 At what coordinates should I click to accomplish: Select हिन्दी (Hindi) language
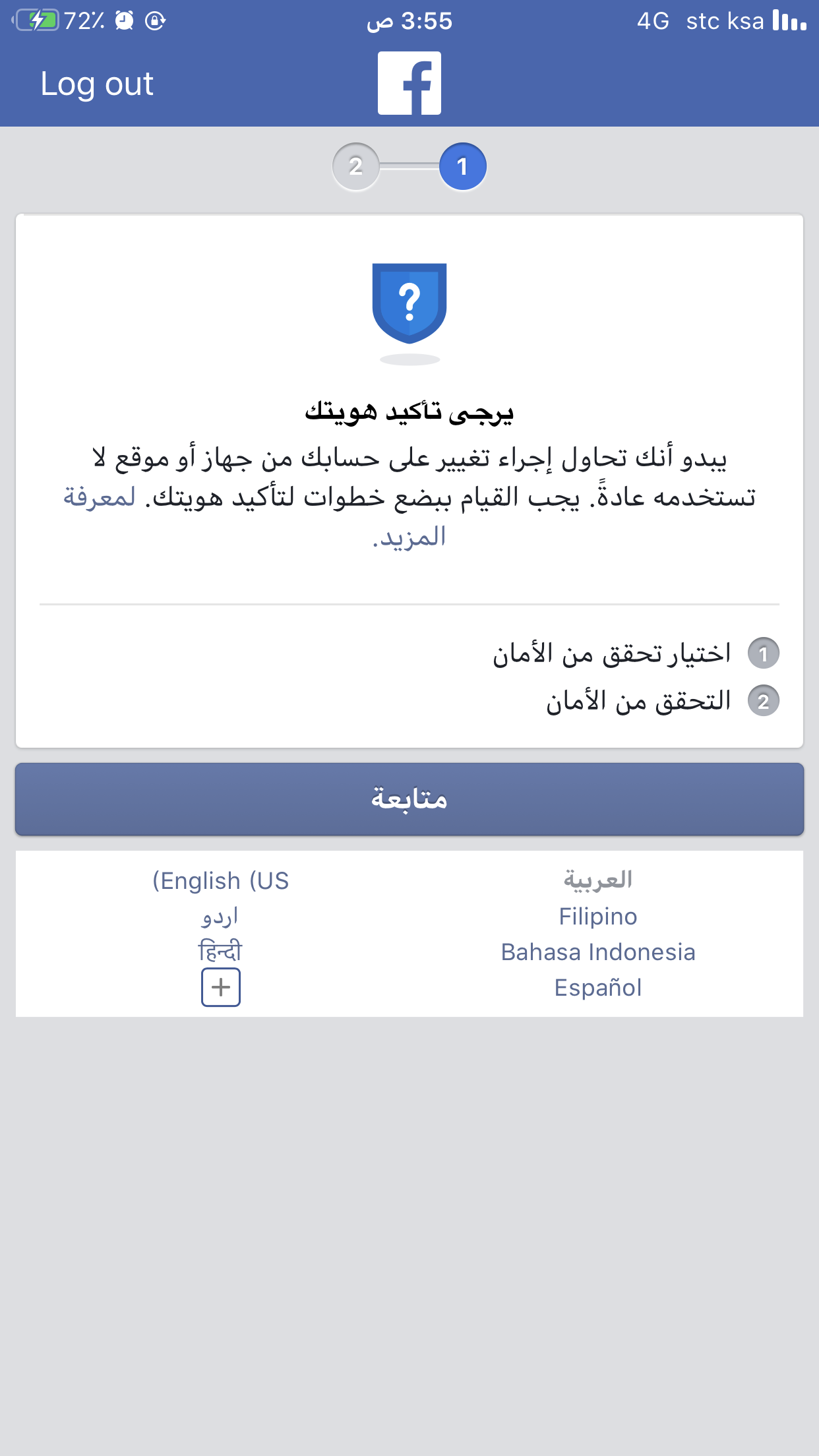[220, 952]
